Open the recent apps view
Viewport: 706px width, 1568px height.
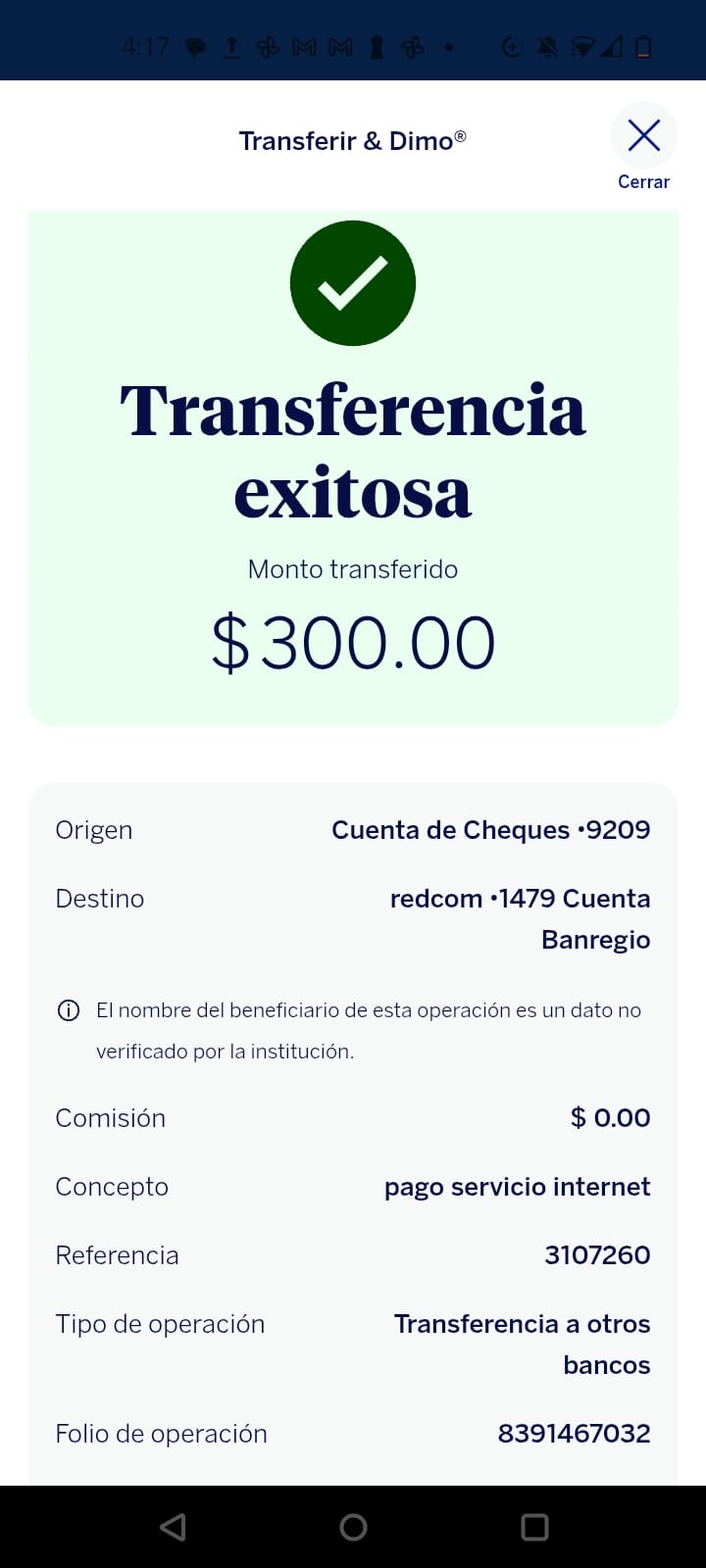534,1527
